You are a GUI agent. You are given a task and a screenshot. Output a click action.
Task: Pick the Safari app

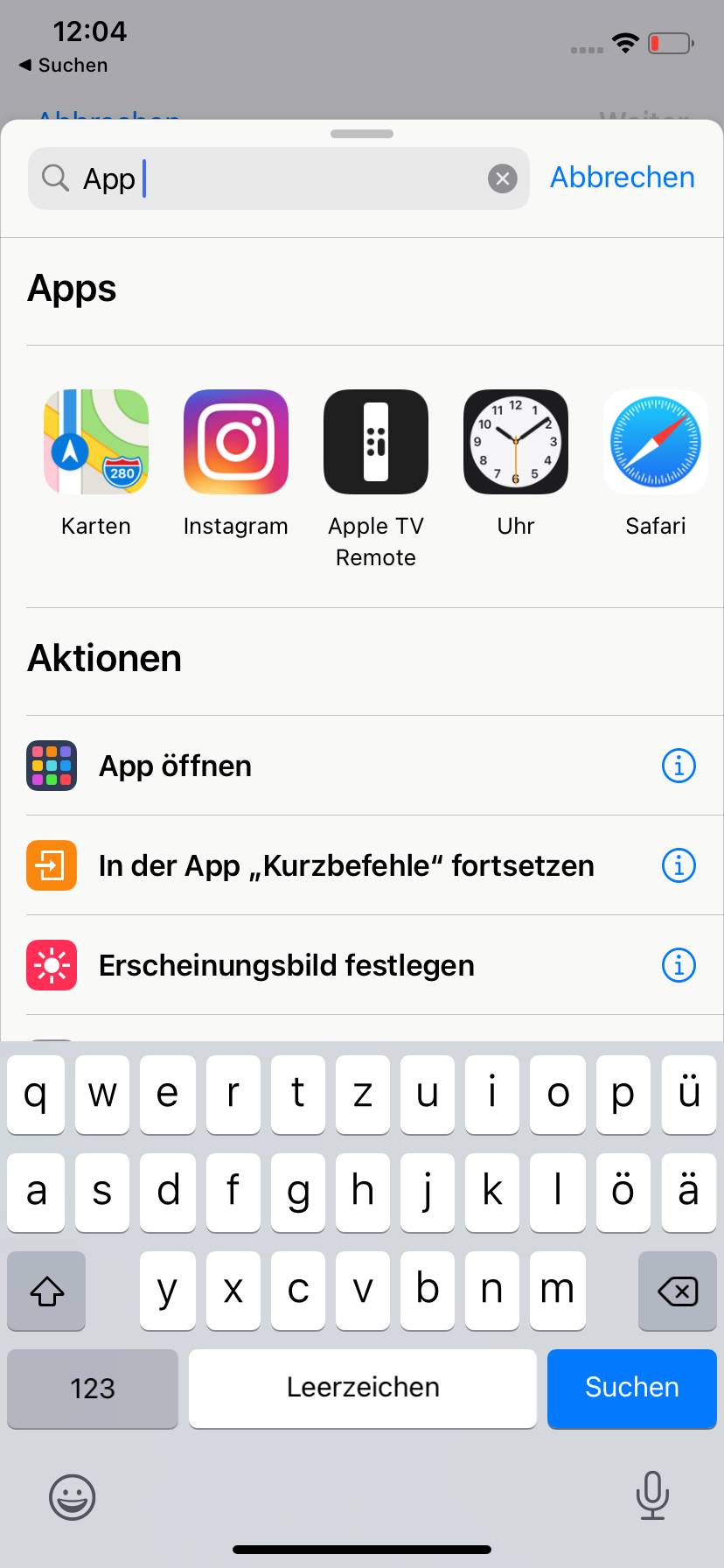[656, 443]
